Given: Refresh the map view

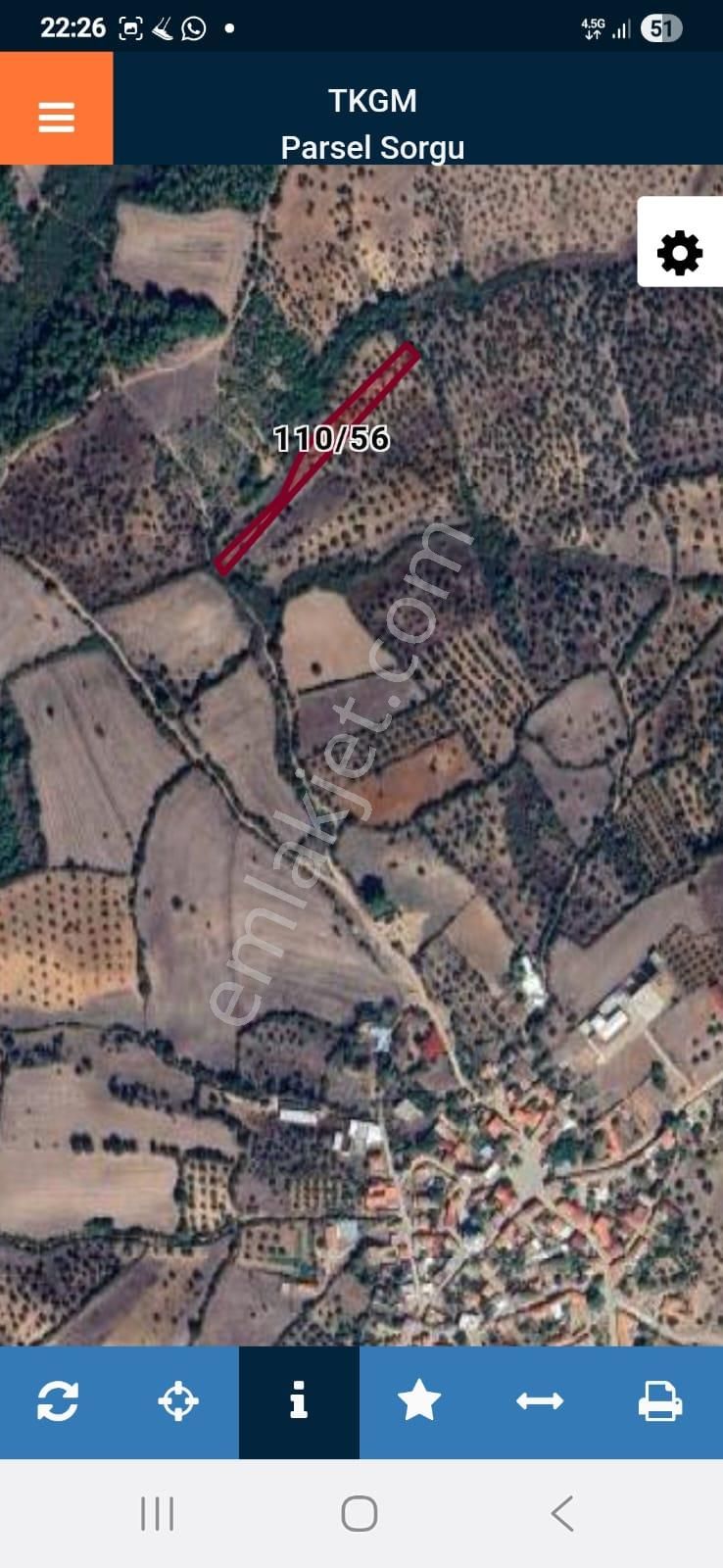Looking at the screenshot, I should click(58, 1401).
